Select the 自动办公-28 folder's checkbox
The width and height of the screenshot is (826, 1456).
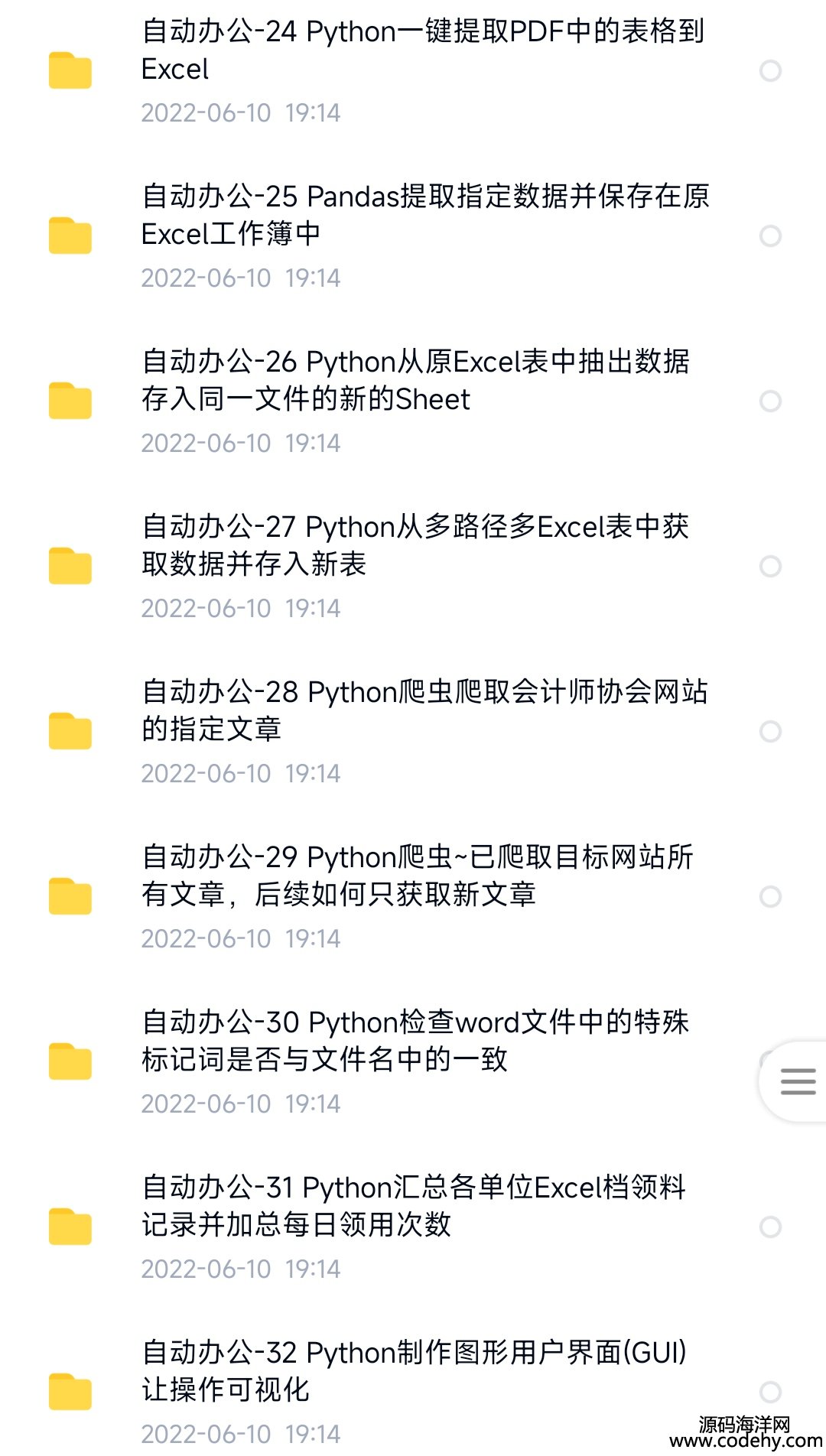(x=770, y=732)
